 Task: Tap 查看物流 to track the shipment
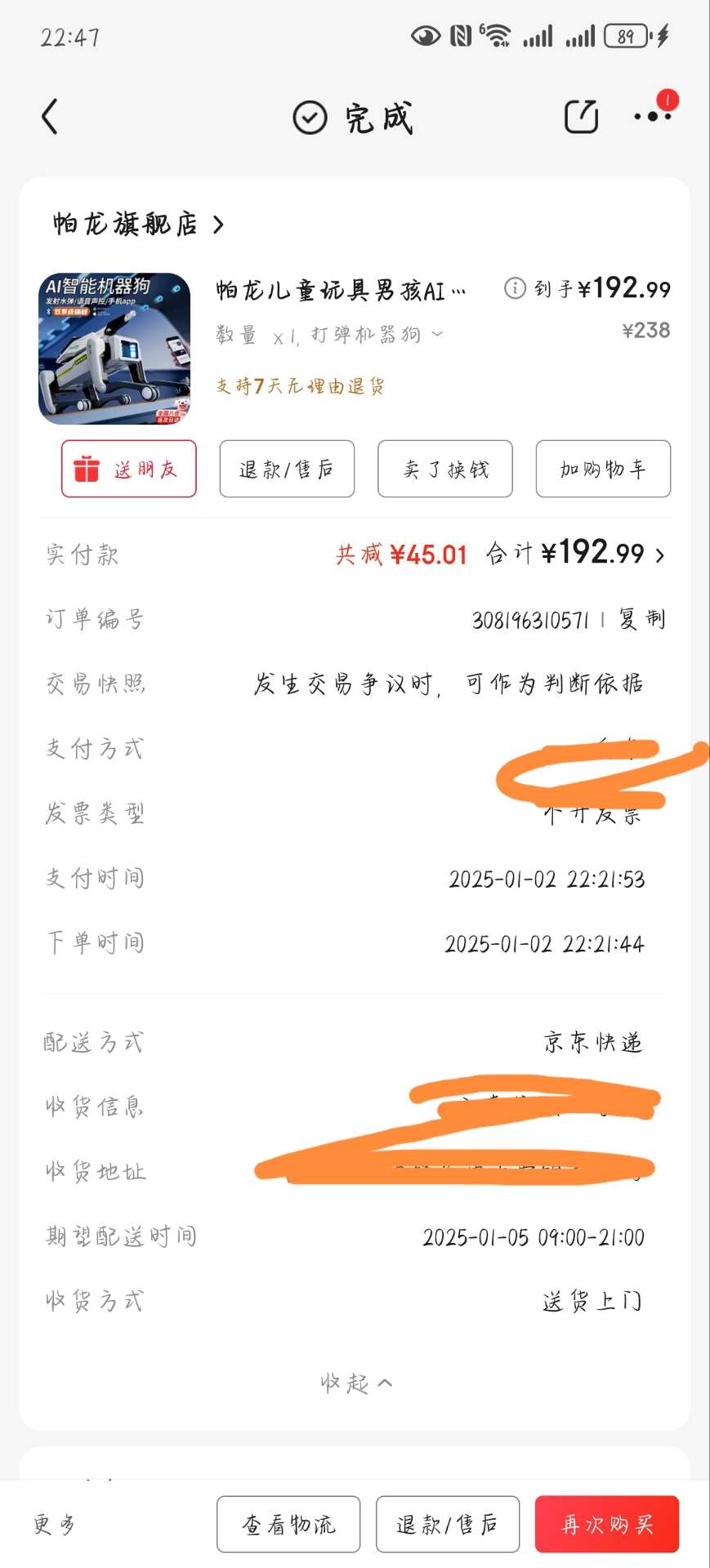coord(288,1524)
